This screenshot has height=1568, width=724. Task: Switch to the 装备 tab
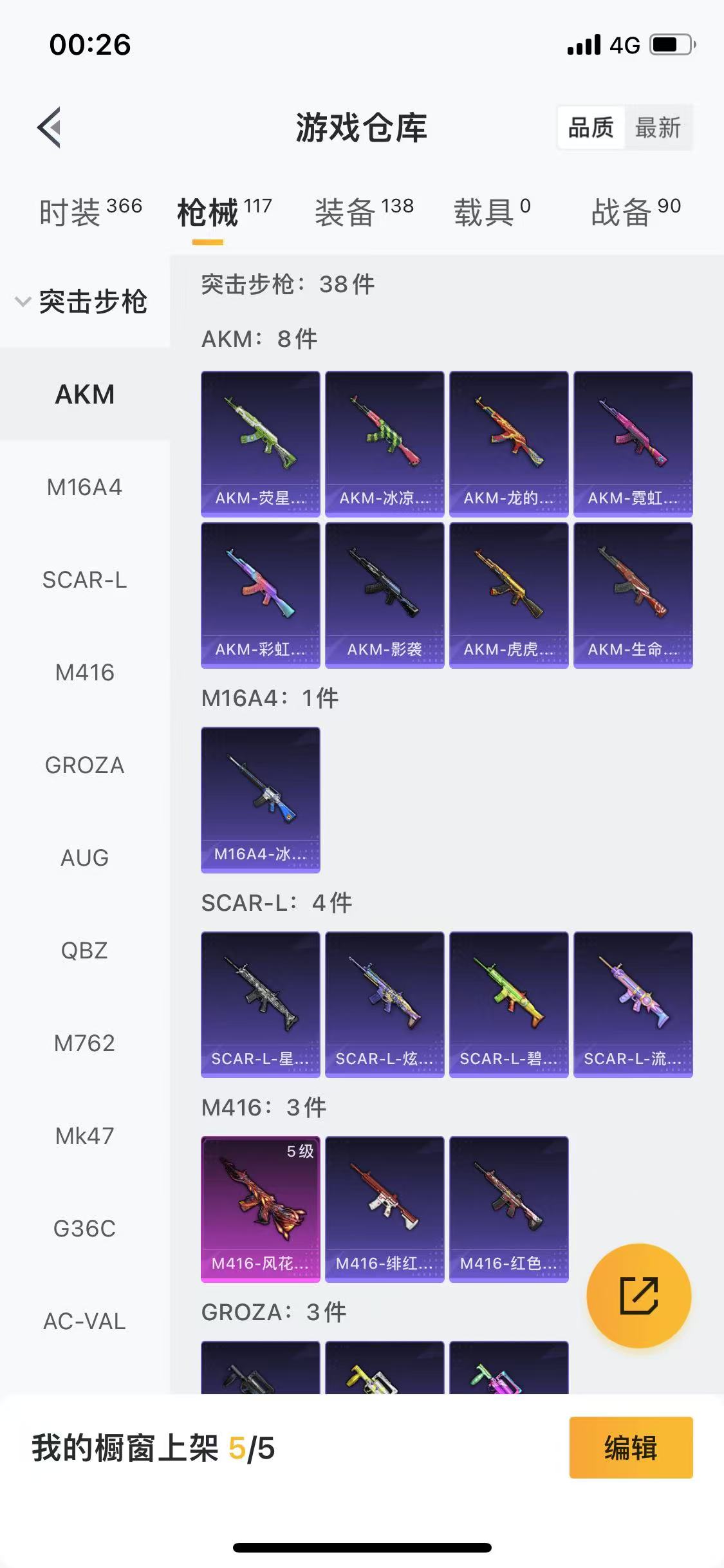point(364,212)
